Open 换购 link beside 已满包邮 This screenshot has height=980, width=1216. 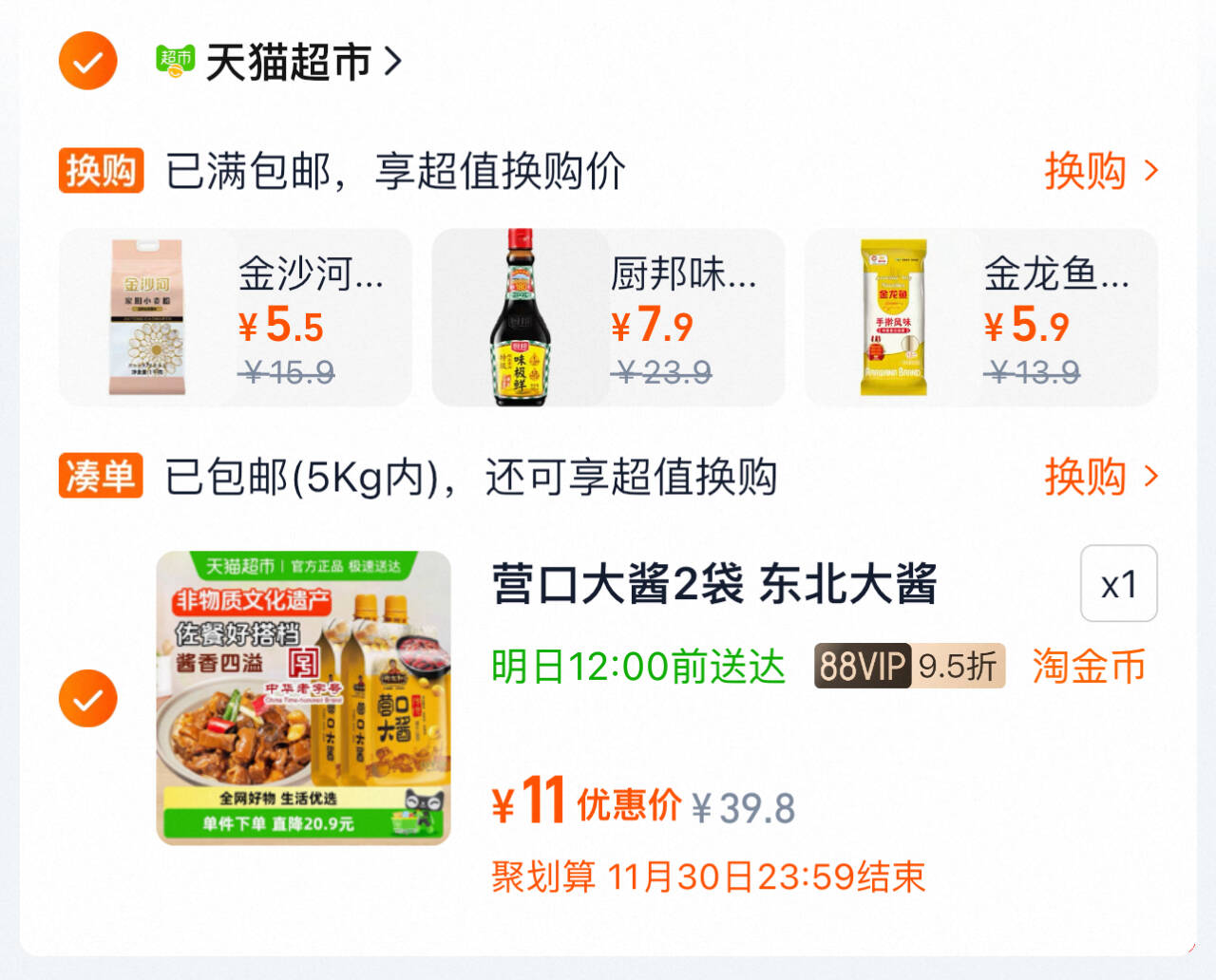1100,171
